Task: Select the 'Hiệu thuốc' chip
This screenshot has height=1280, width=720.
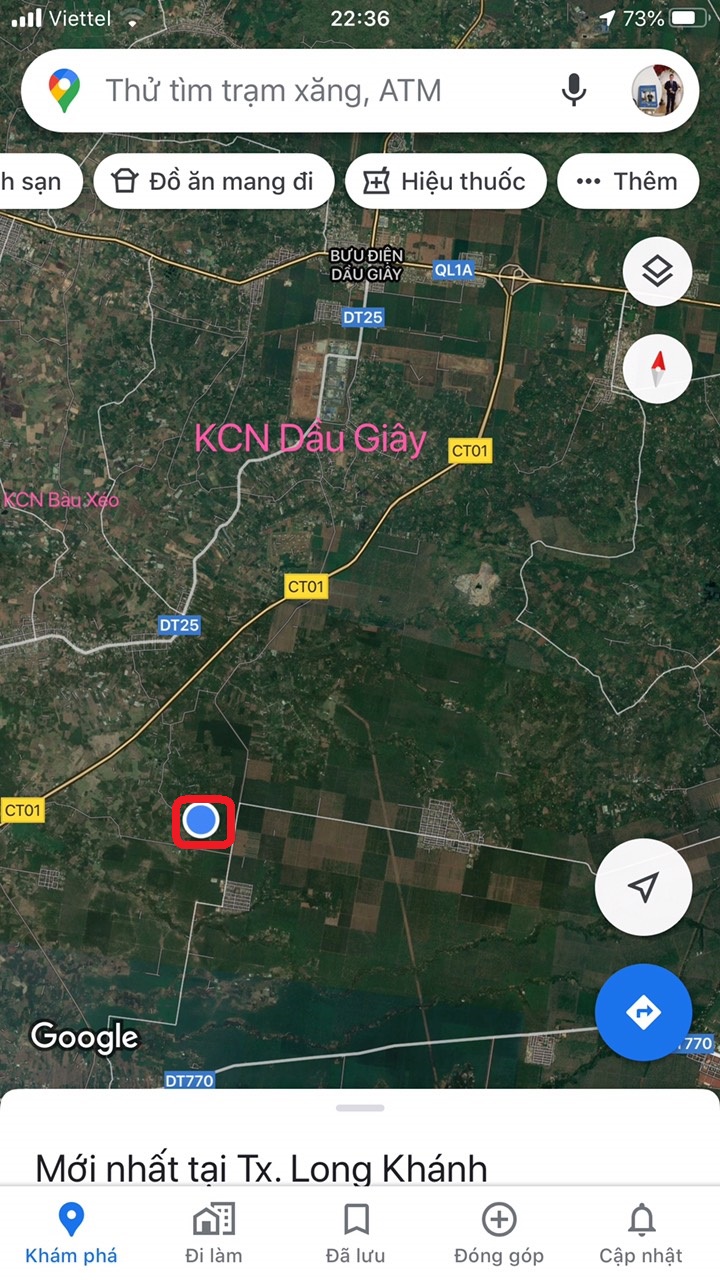Action: pyautogui.click(x=446, y=181)
